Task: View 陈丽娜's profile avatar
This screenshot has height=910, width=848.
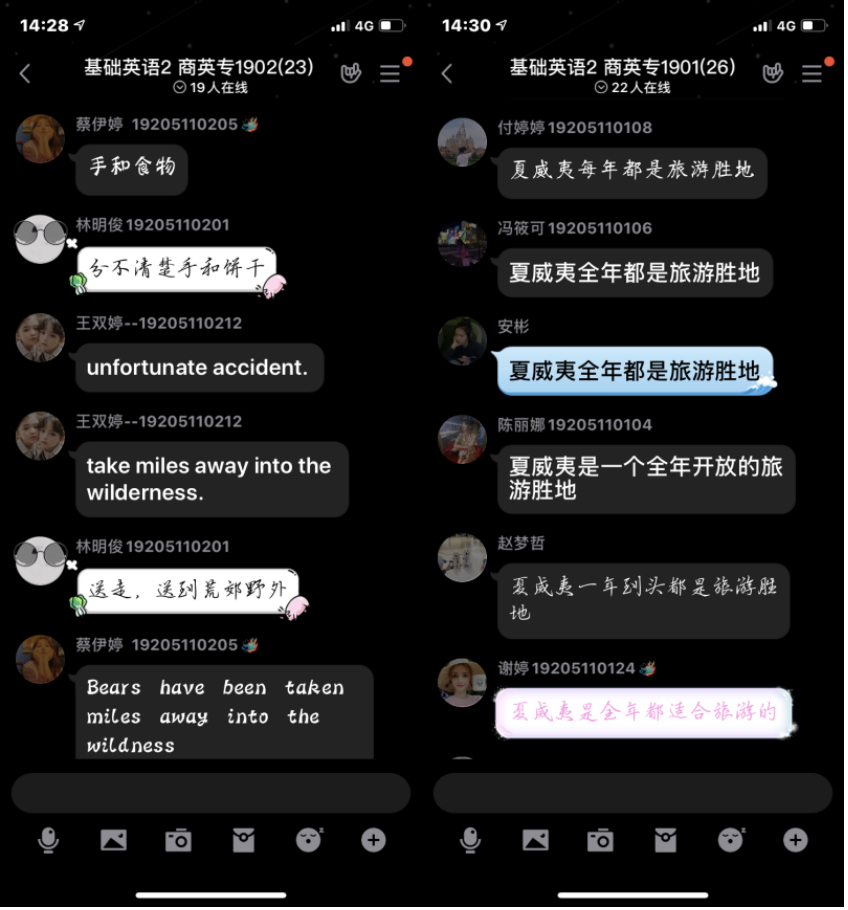Action: tap(462, 439)
